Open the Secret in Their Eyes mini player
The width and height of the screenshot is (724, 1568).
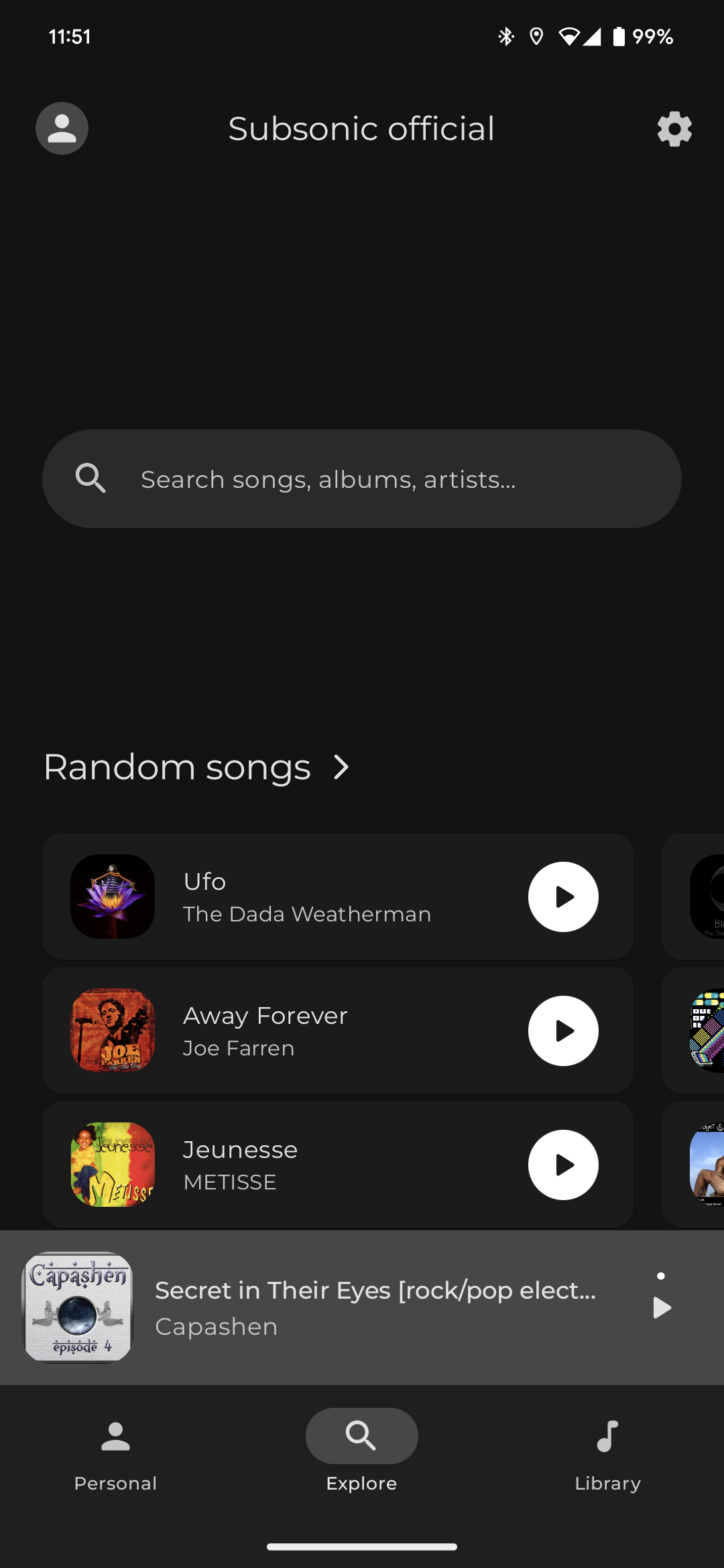(x=374, y=1307)
